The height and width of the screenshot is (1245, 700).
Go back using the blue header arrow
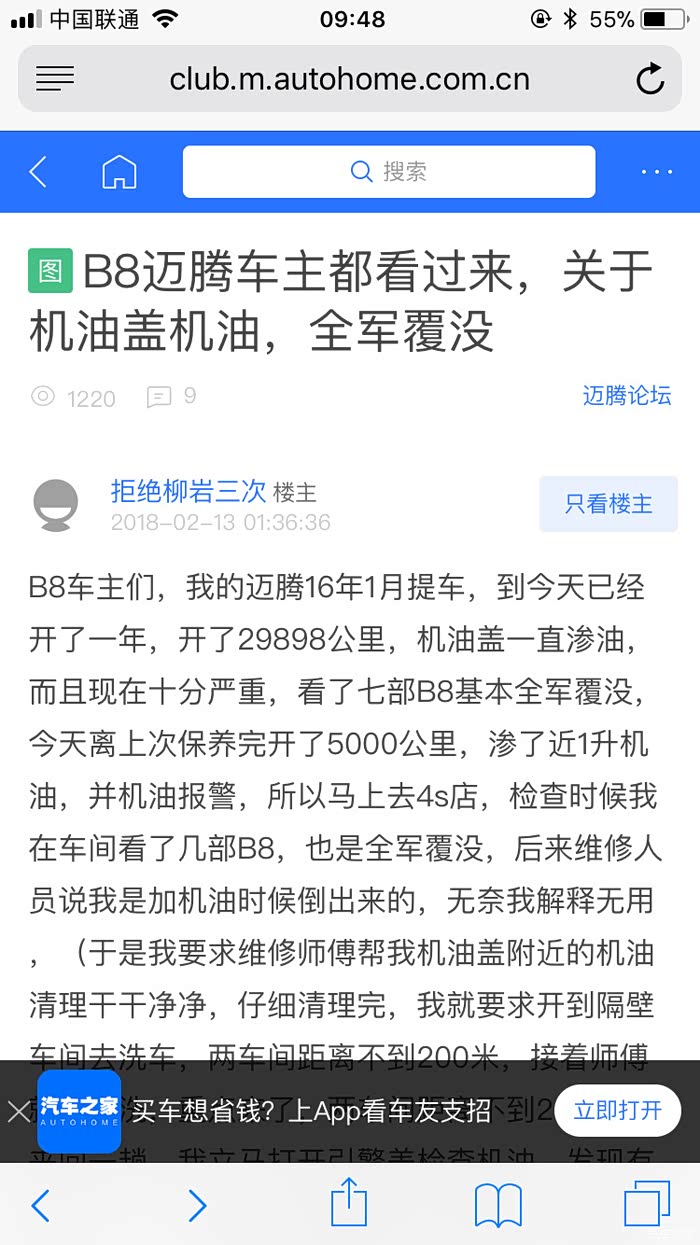(x=38, y=172)
